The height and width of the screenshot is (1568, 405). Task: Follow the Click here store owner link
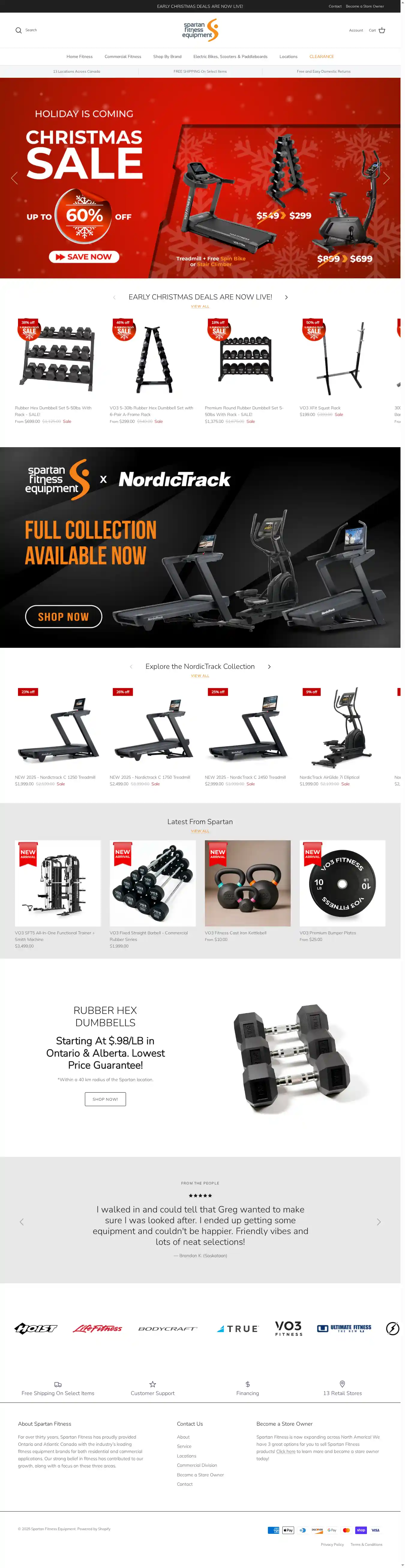(286, 1451)
